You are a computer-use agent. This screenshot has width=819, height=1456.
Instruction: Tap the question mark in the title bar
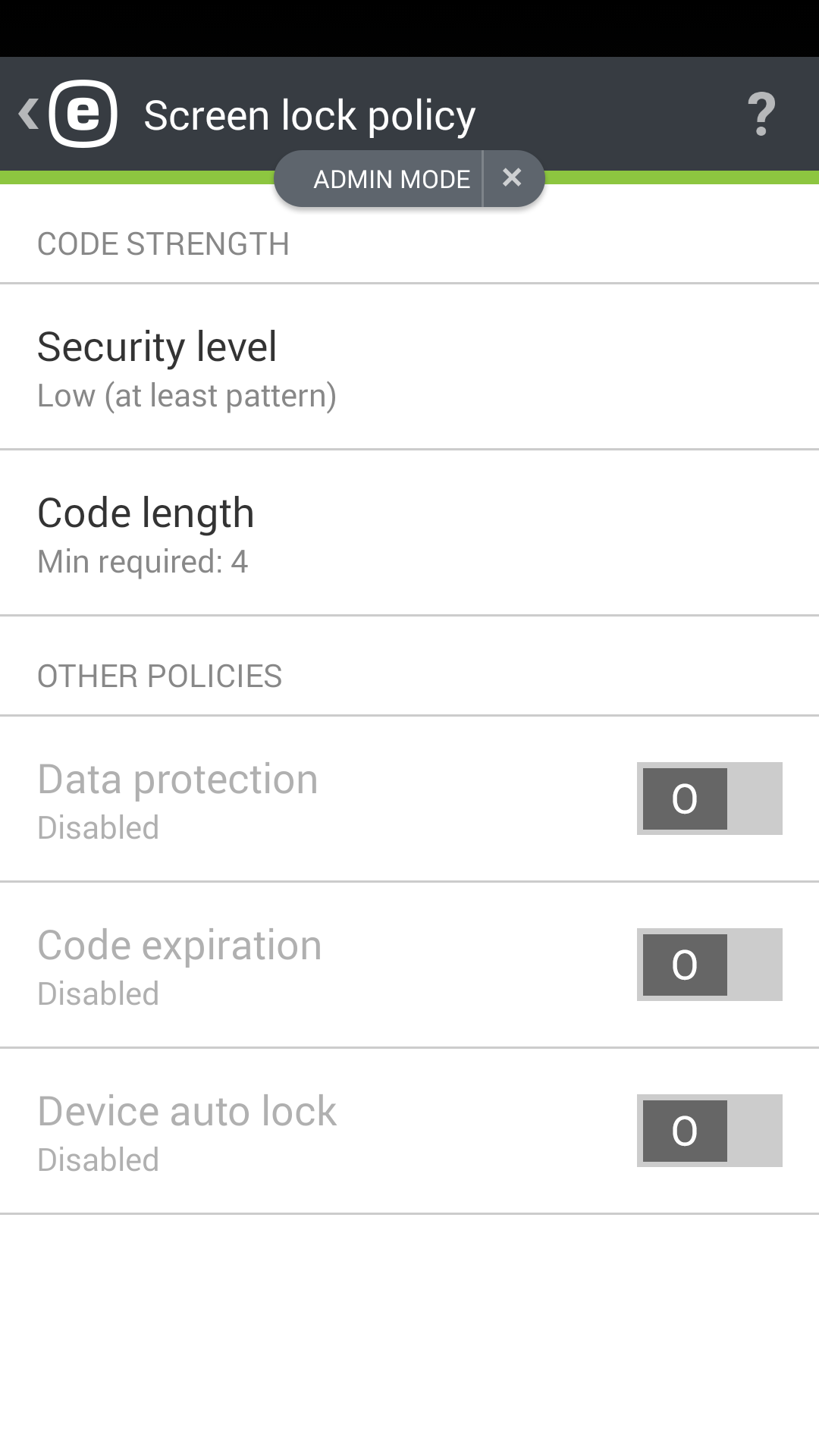(x=761, y=114)
